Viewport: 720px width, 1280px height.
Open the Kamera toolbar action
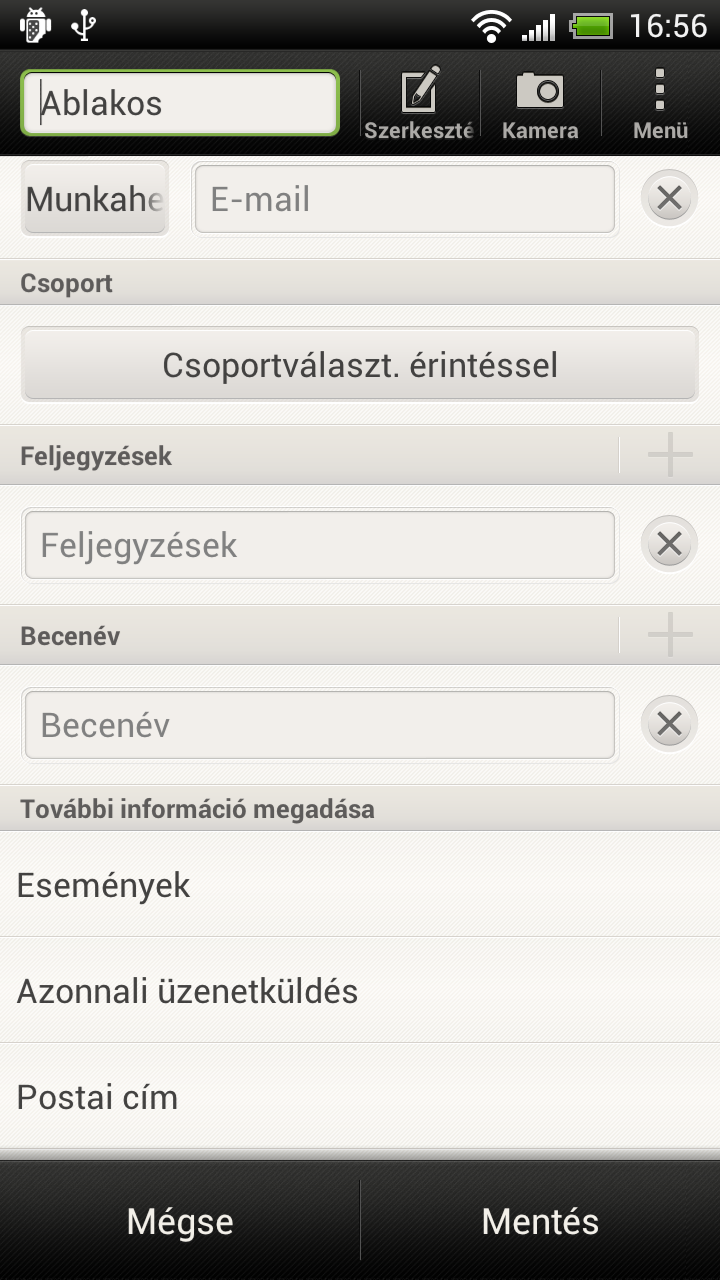point(540,103)
